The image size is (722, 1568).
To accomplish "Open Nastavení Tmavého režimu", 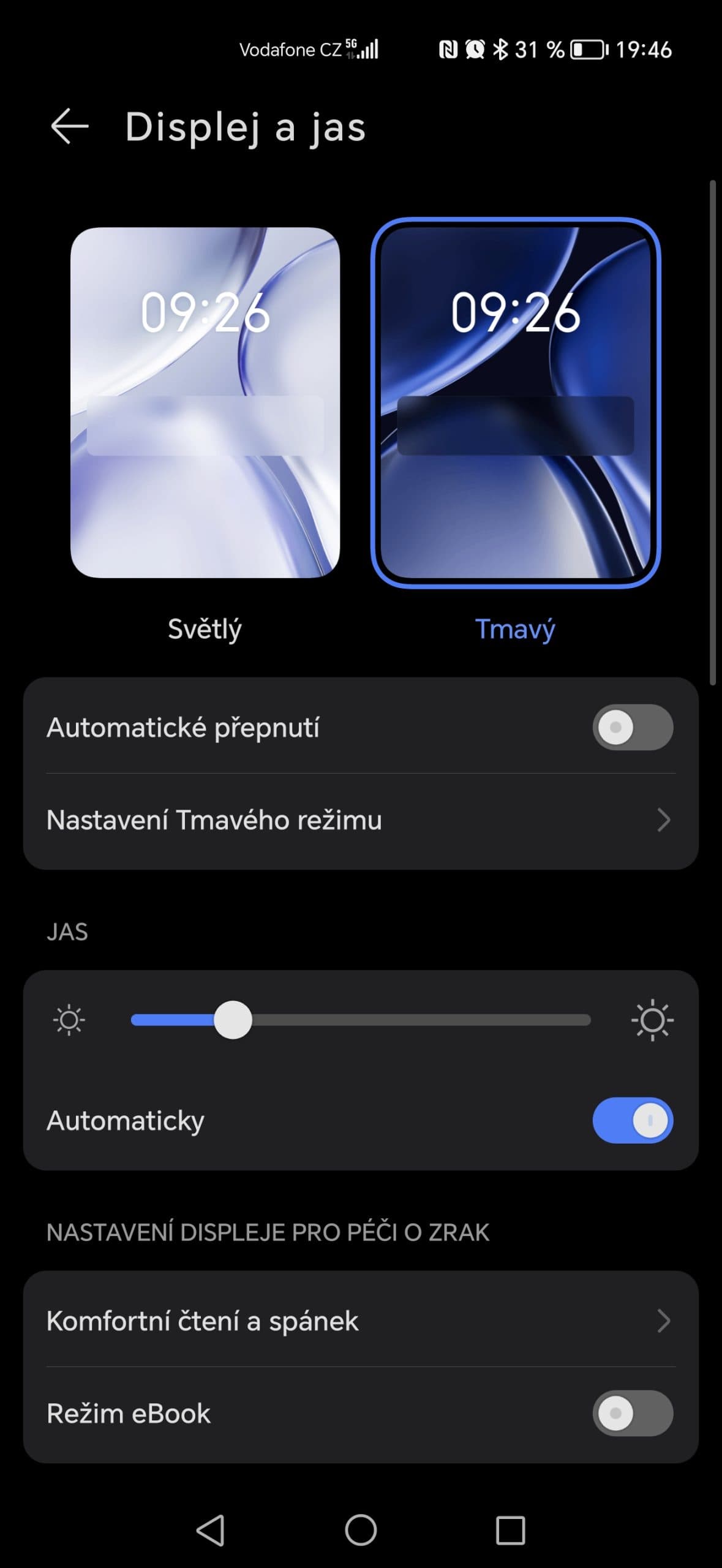I will point(361,820).
